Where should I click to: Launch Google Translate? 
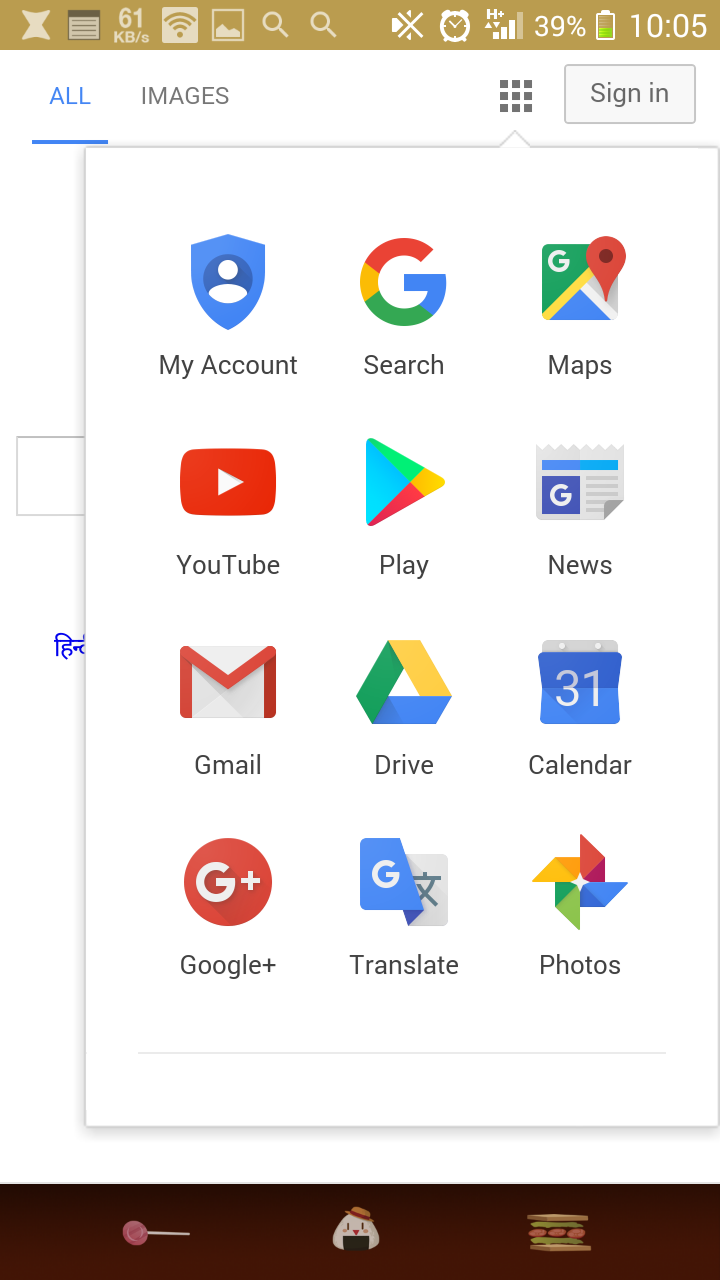point(404,882)
